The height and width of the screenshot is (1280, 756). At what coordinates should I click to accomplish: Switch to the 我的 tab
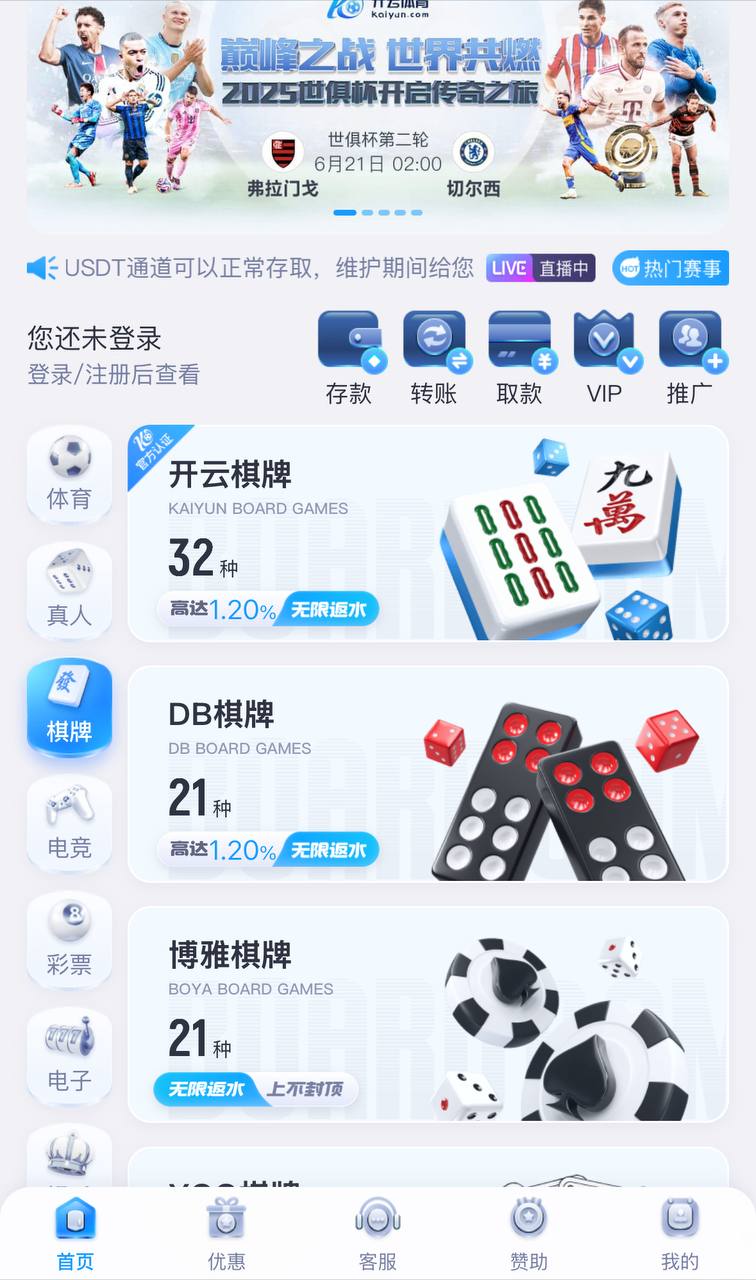[680, 1236]
